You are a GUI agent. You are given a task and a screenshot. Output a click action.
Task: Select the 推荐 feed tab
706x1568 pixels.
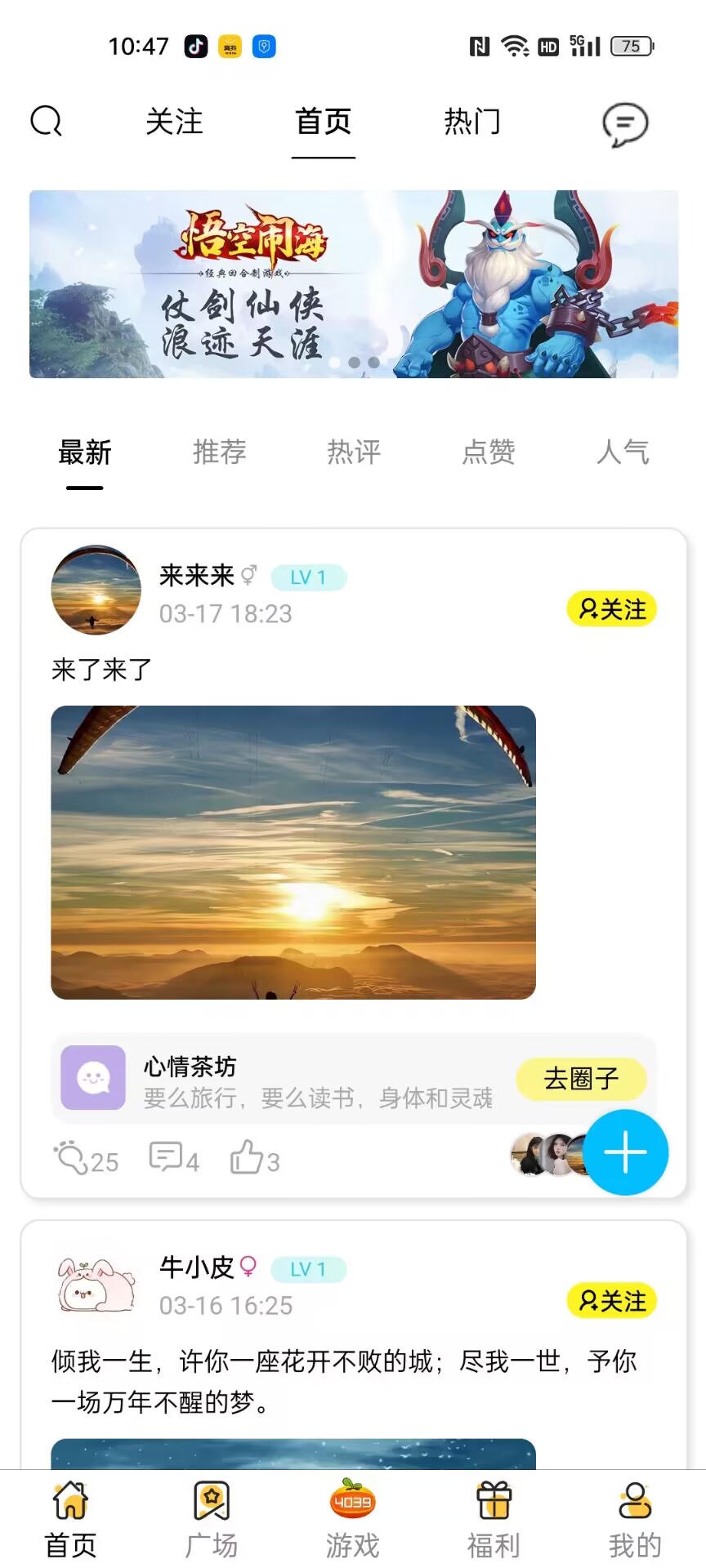(x=220, y=452)
